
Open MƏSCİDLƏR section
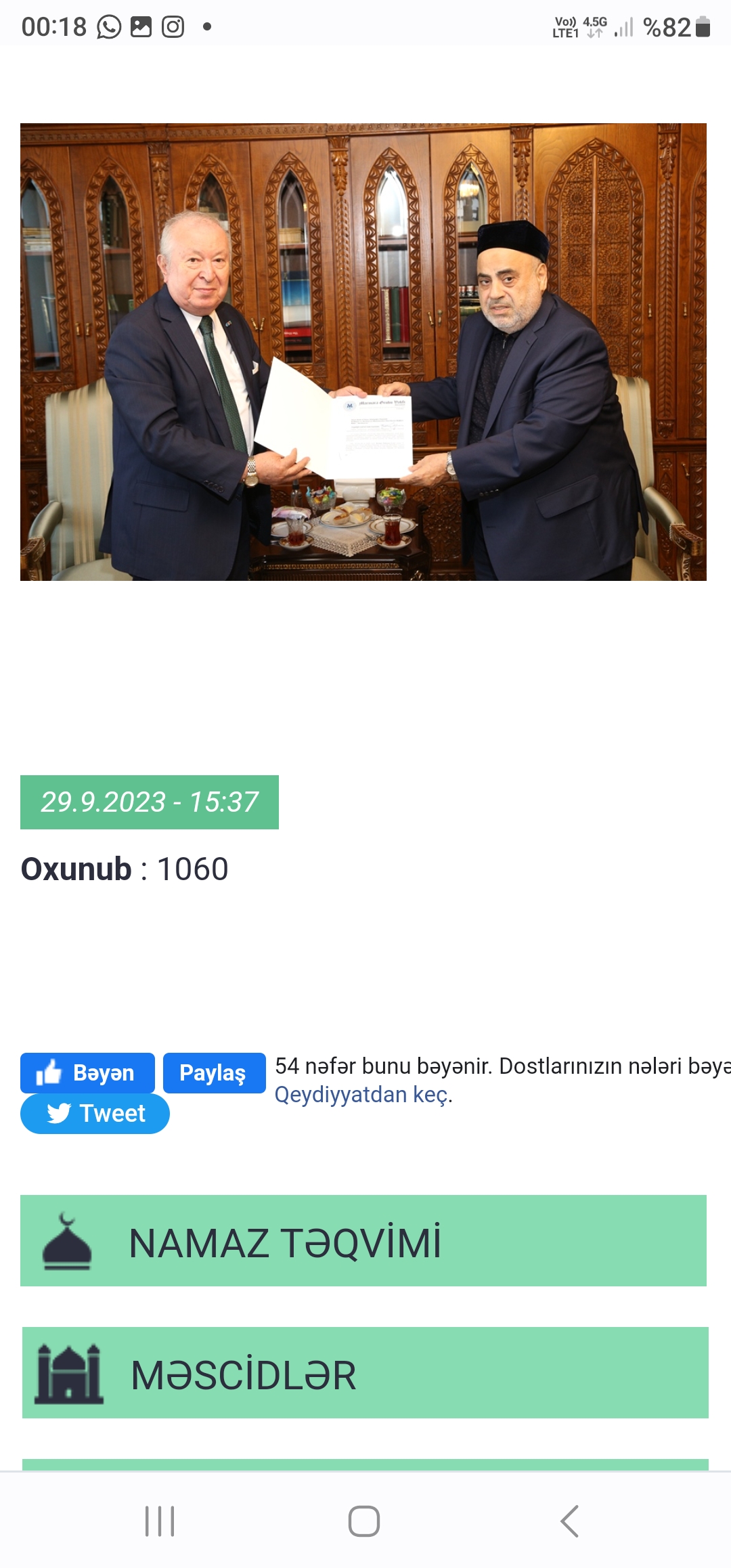coord(365,1373)
